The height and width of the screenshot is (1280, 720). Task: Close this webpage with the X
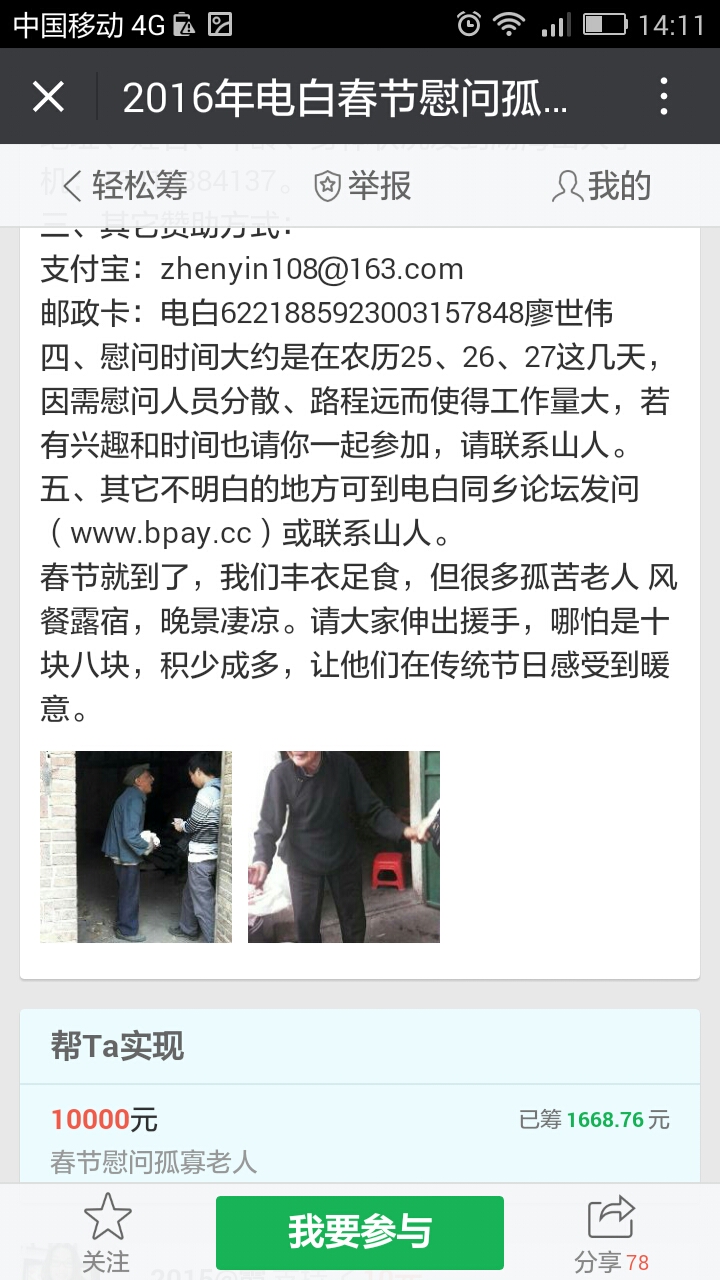(x=48, y=97)
